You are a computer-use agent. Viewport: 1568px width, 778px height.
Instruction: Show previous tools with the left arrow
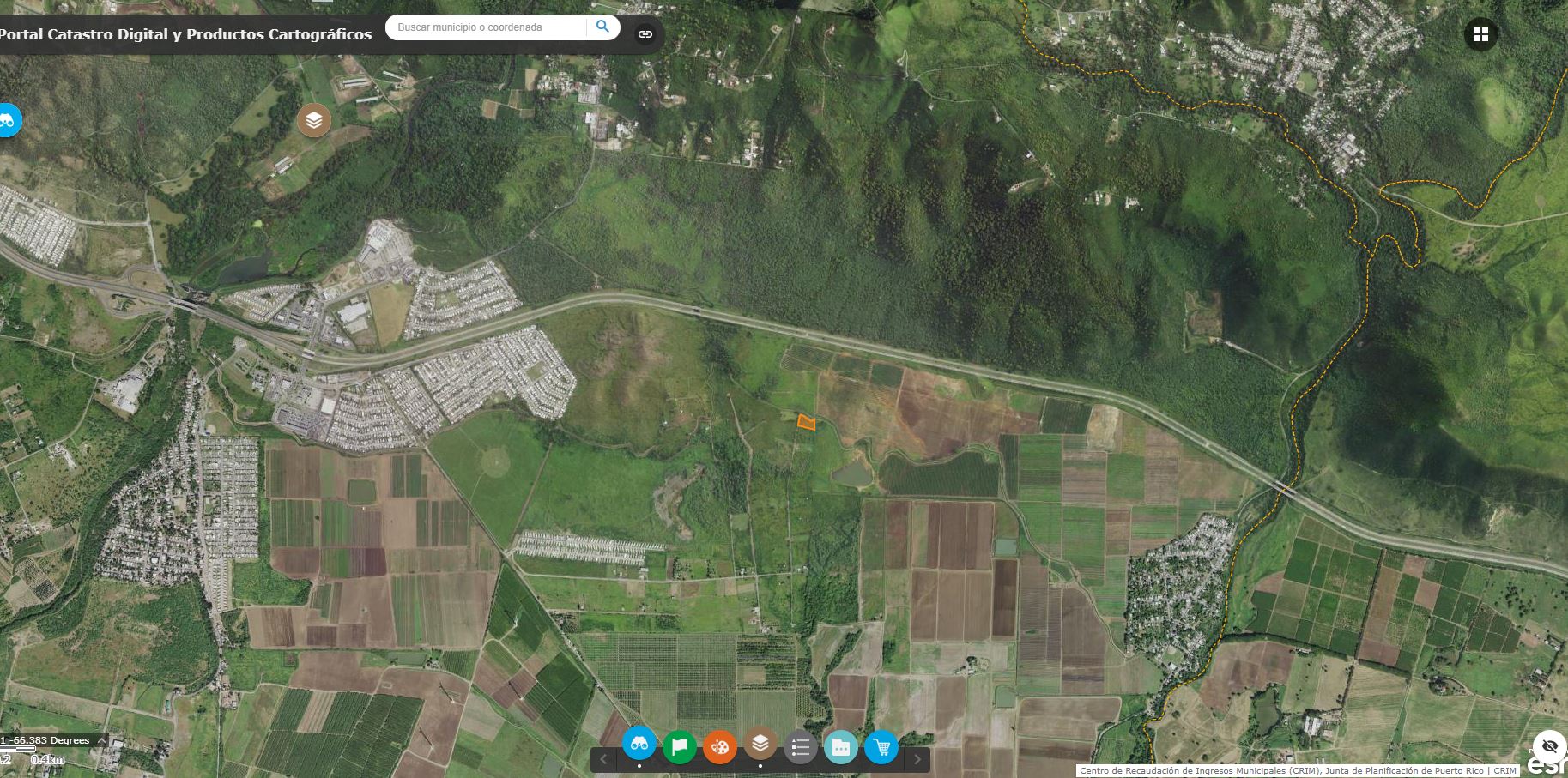(603, 759)
